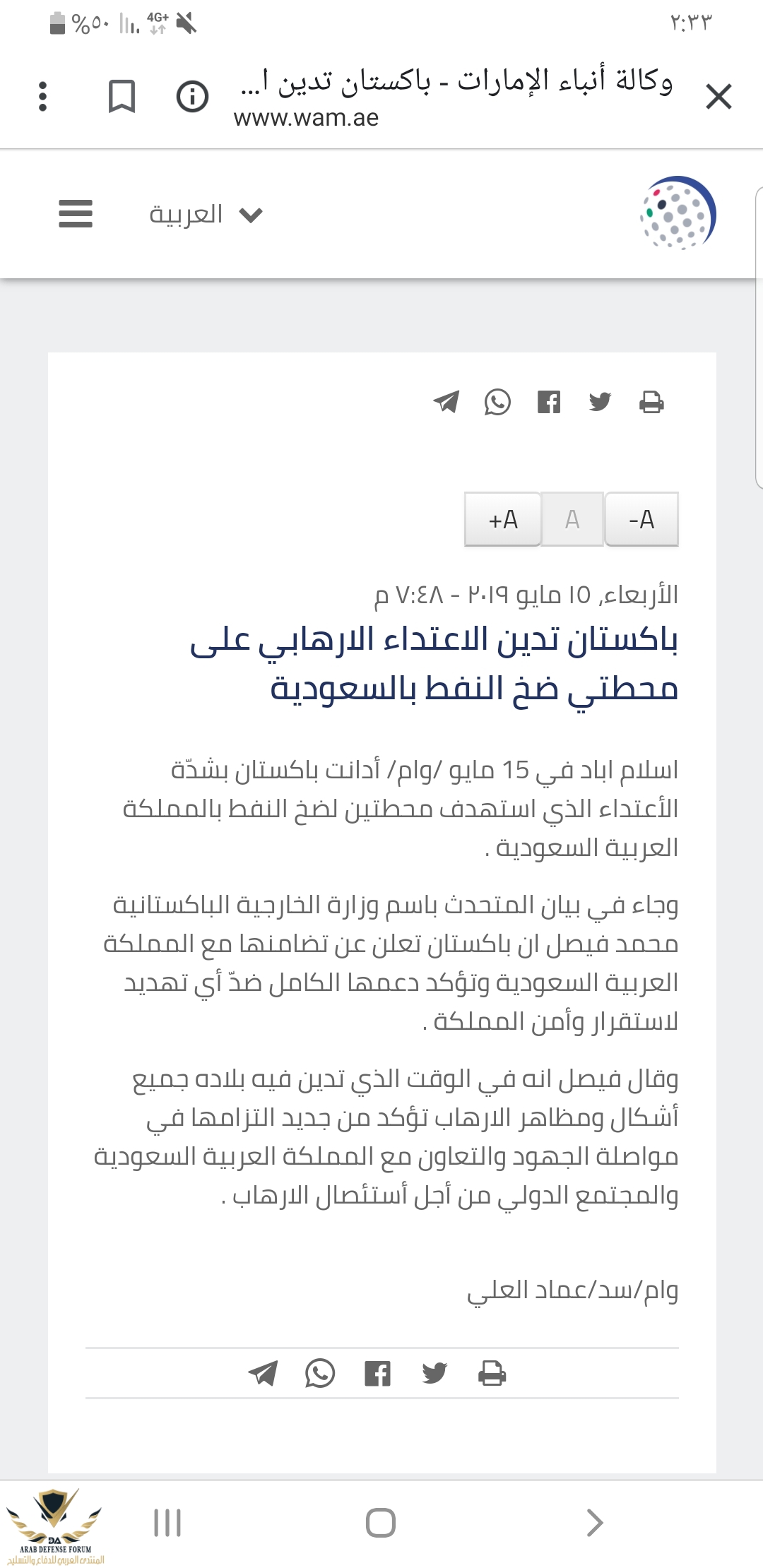763x1568 pixels.
Task: Share on Facebook below the article
Action: 377,1373
